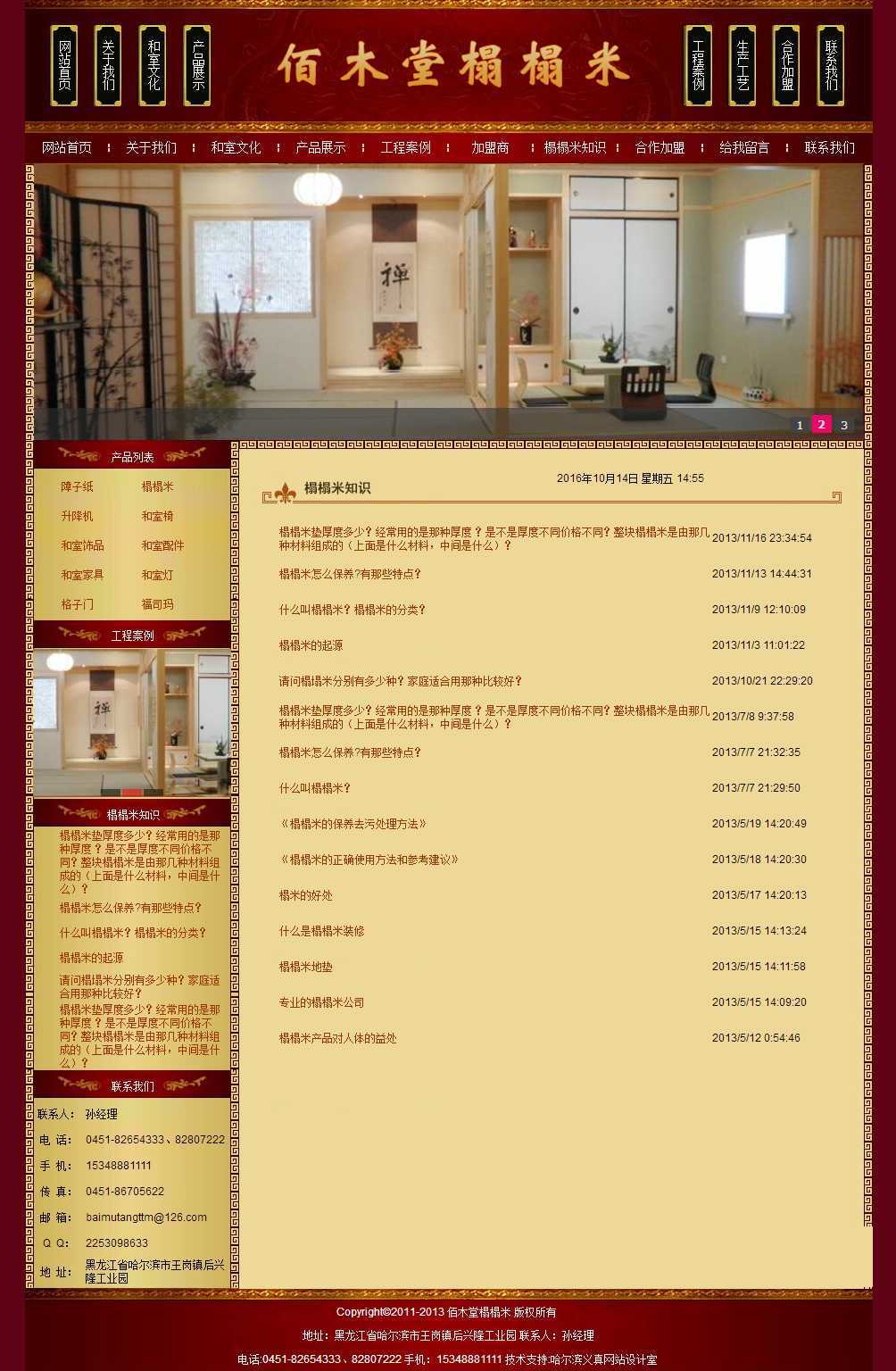Go to 关于我们 in the horizontal nav bar
896x1371 pixels.
point(151,147)
